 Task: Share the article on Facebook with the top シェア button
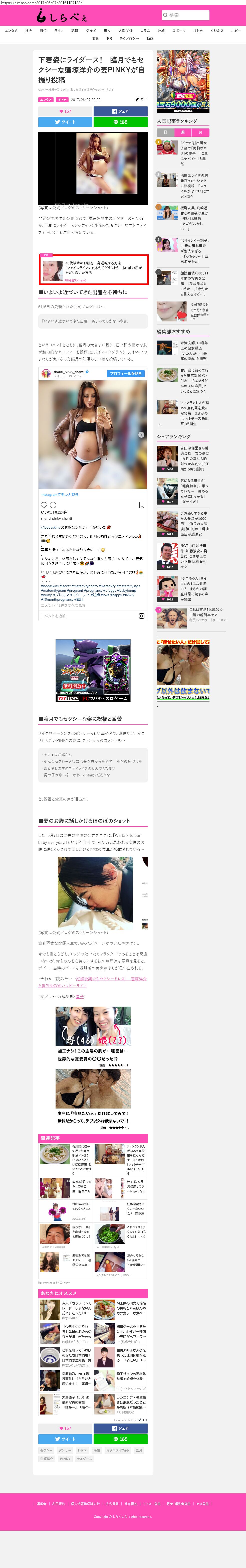point(120,111)
